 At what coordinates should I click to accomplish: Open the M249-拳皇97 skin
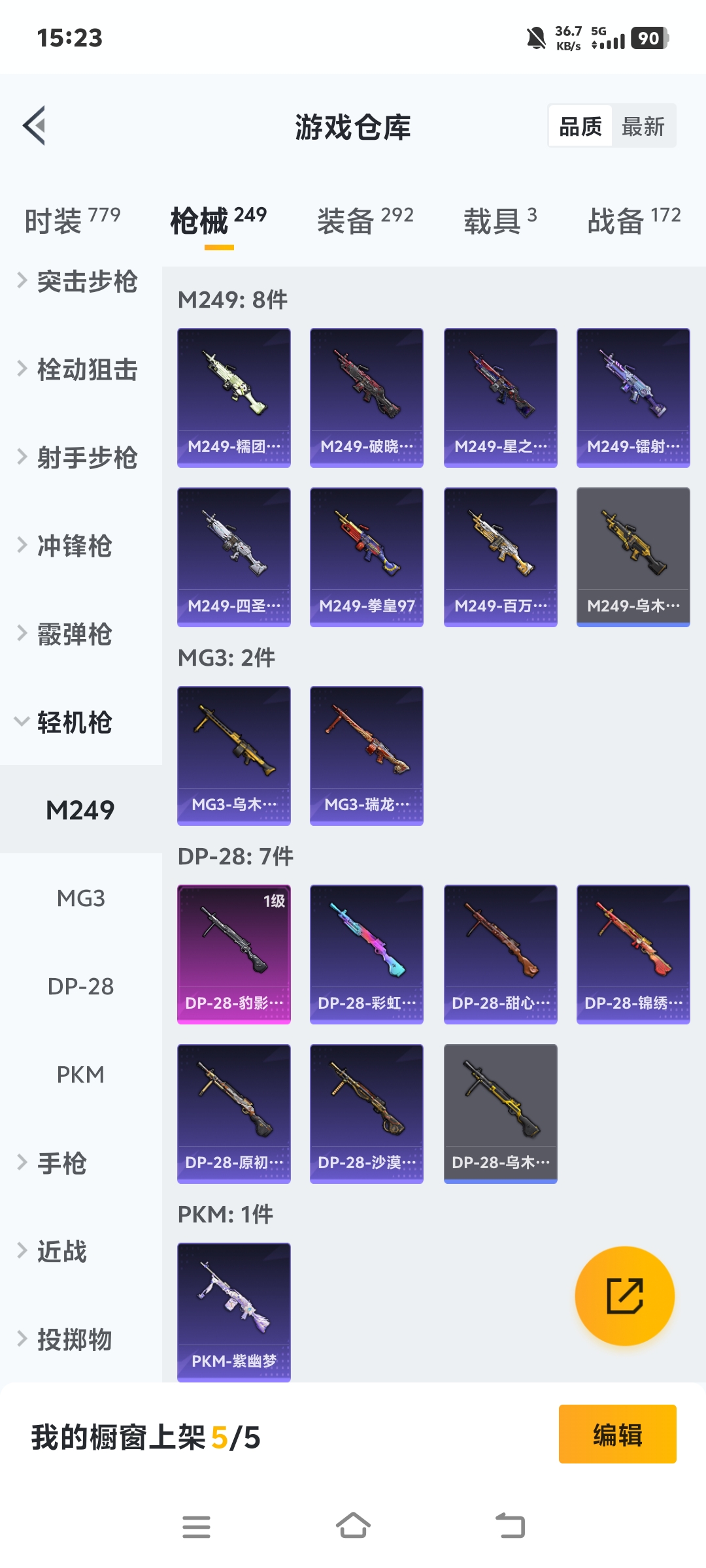(x=367, y=557)
